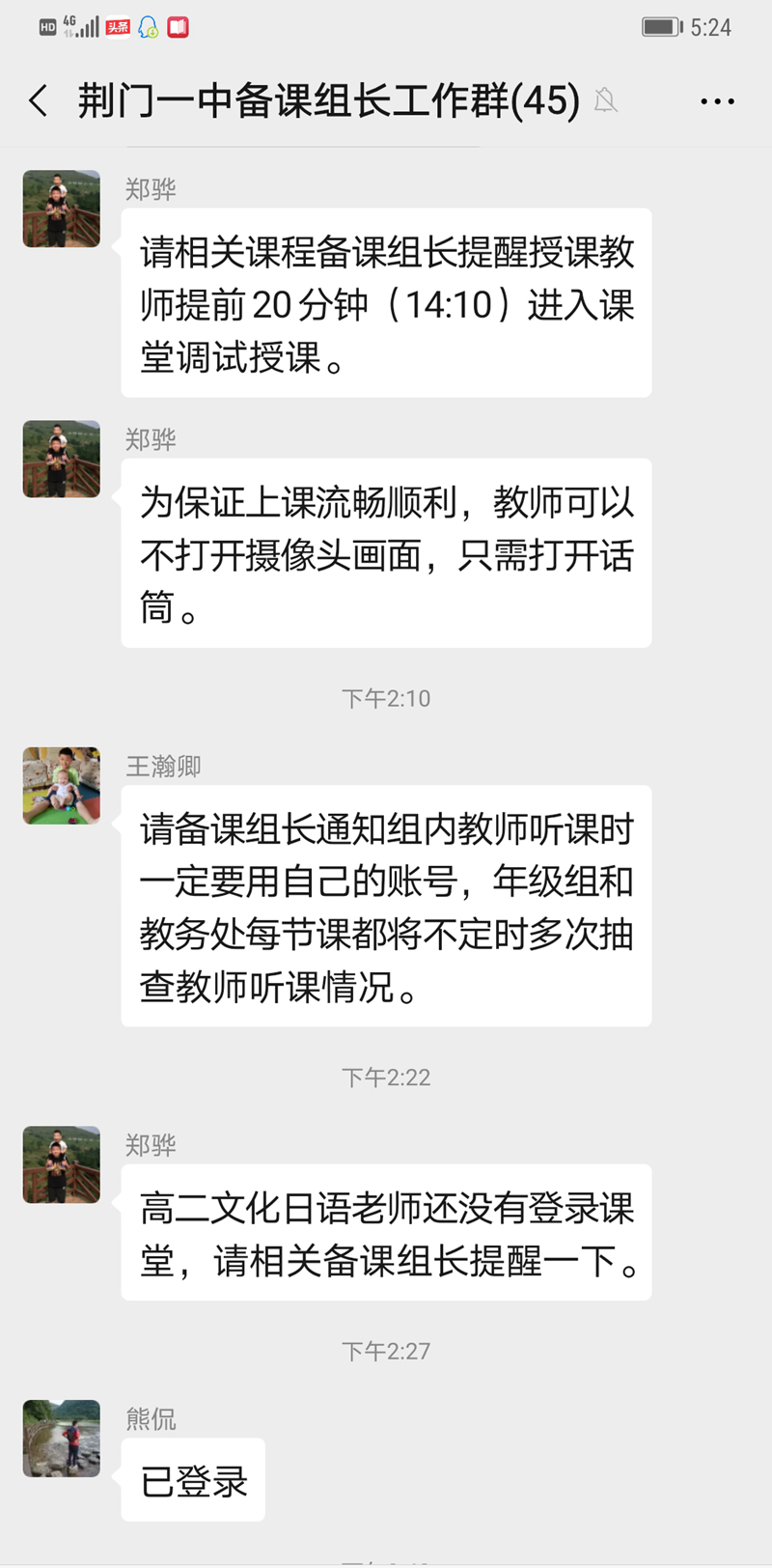772x1568 pixels.
Task: Open the three-dot chat info menu
Action: [x=717, y=101]
